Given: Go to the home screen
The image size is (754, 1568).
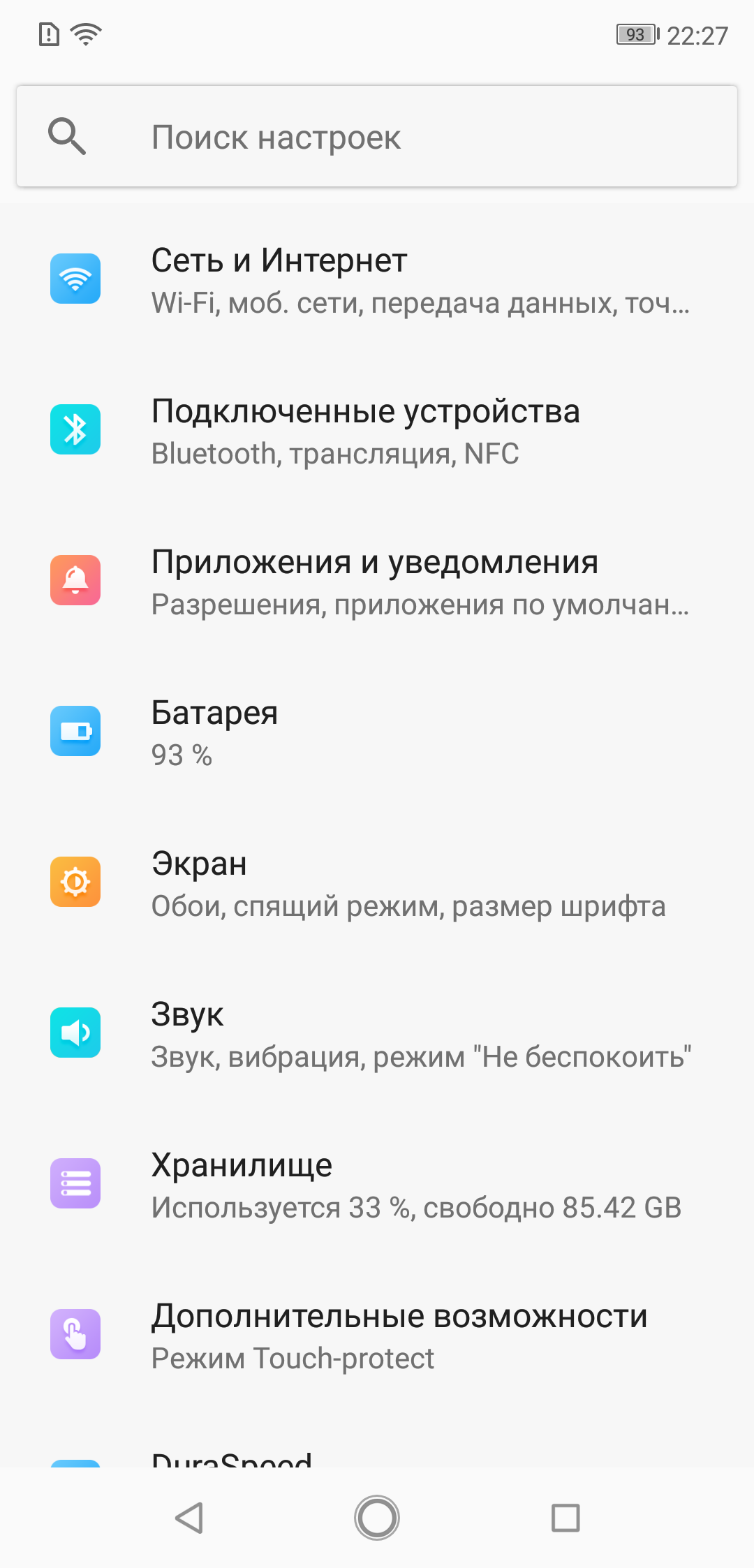Looking at the screenshot, I should point(377,1518).
